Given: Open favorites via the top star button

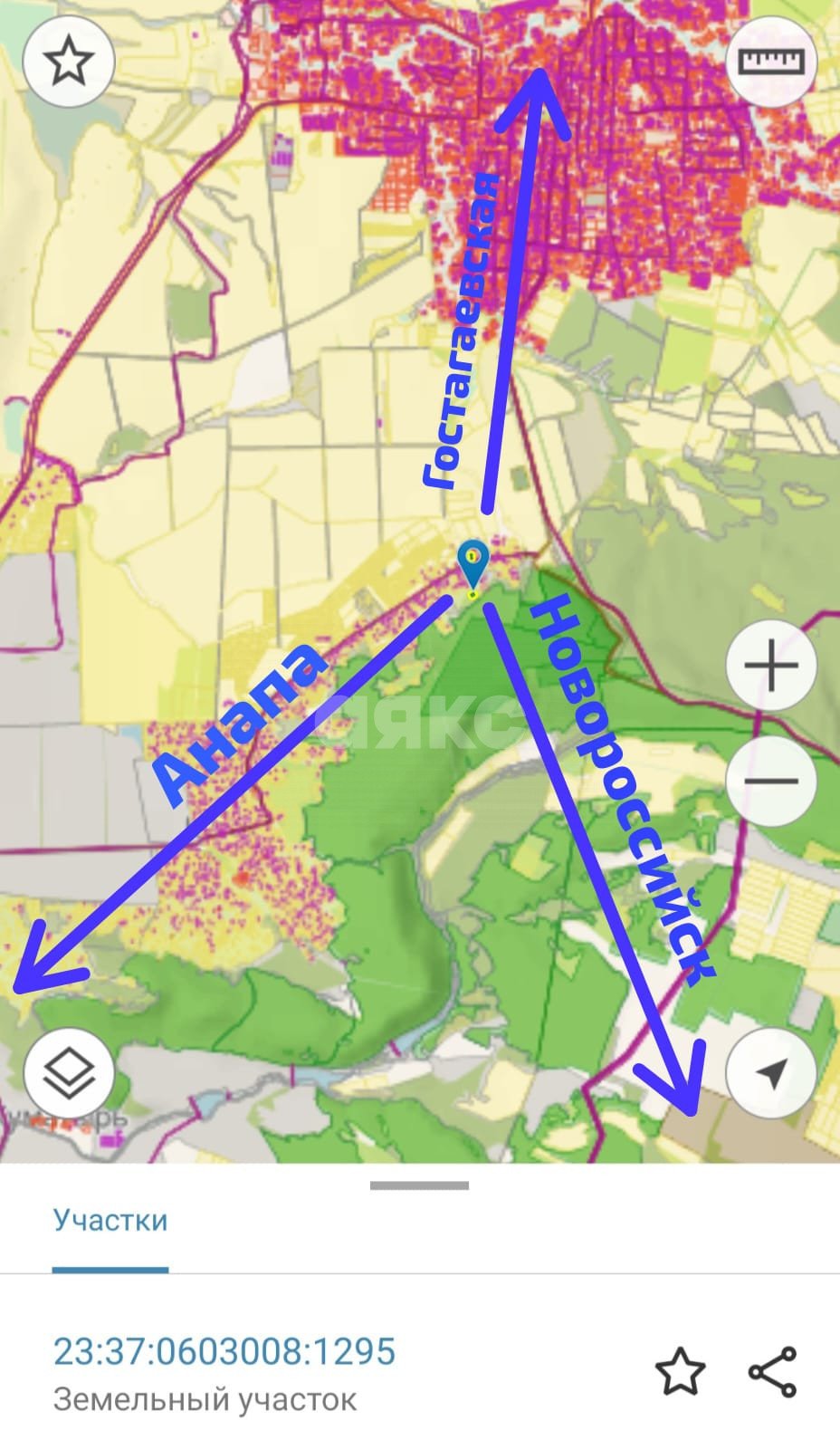Looking at the screenshot, I should (x=69, y=63).
